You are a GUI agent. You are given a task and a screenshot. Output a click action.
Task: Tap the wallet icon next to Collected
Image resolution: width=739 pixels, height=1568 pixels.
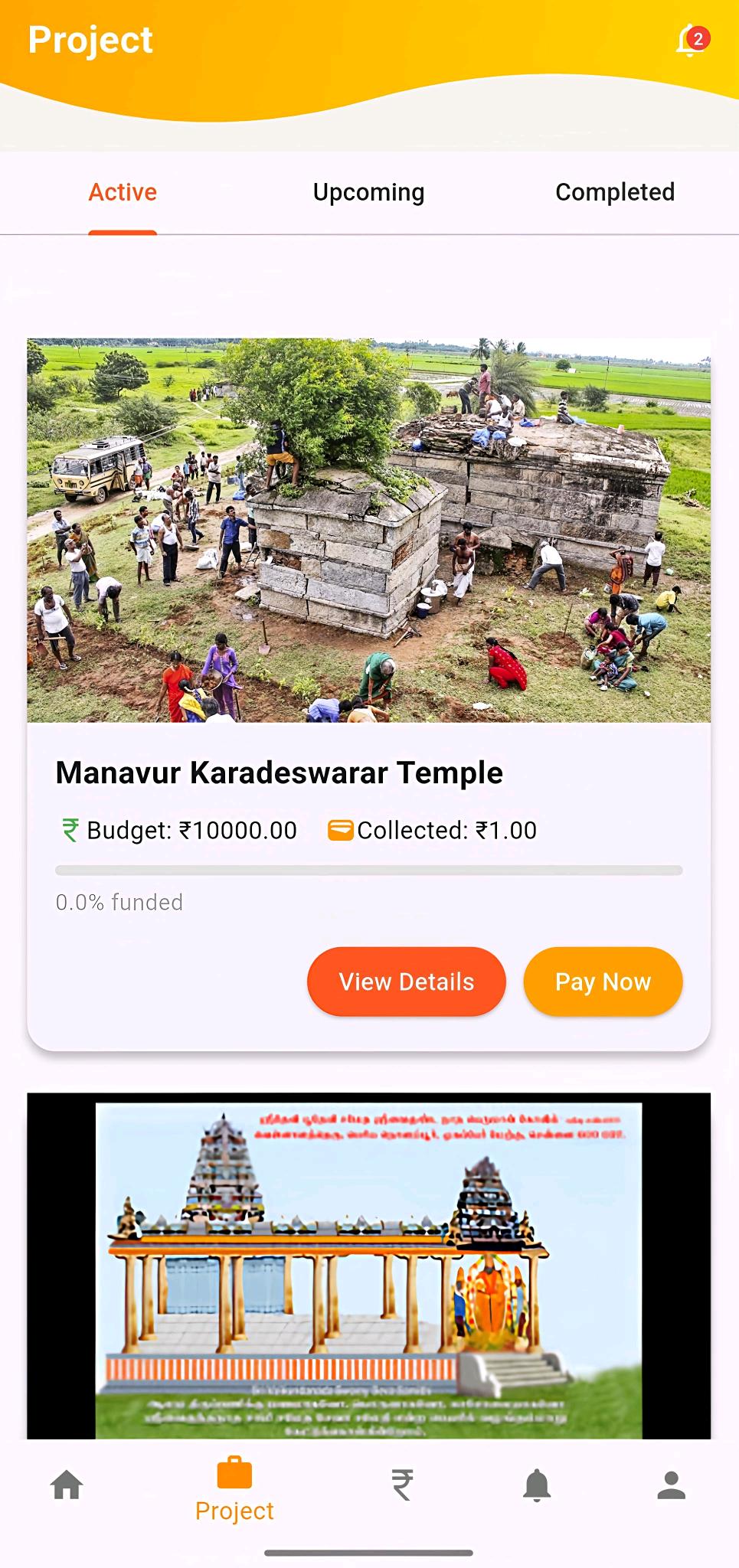click(x=340, y=828)
